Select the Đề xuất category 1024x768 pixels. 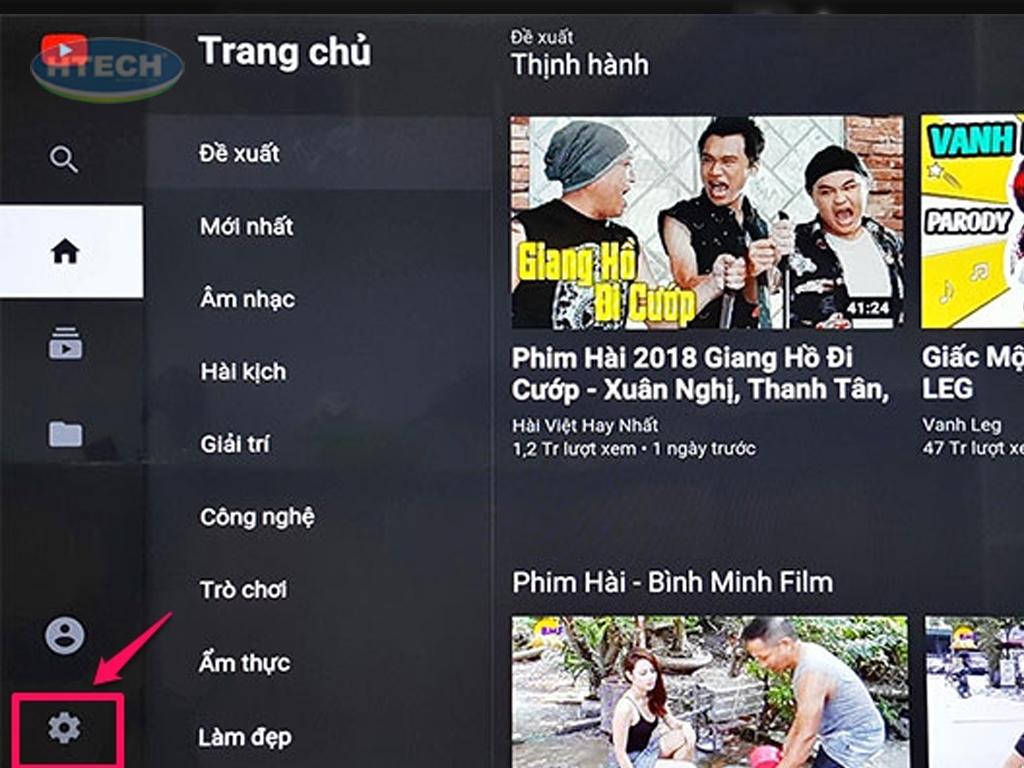coord(240,154)
